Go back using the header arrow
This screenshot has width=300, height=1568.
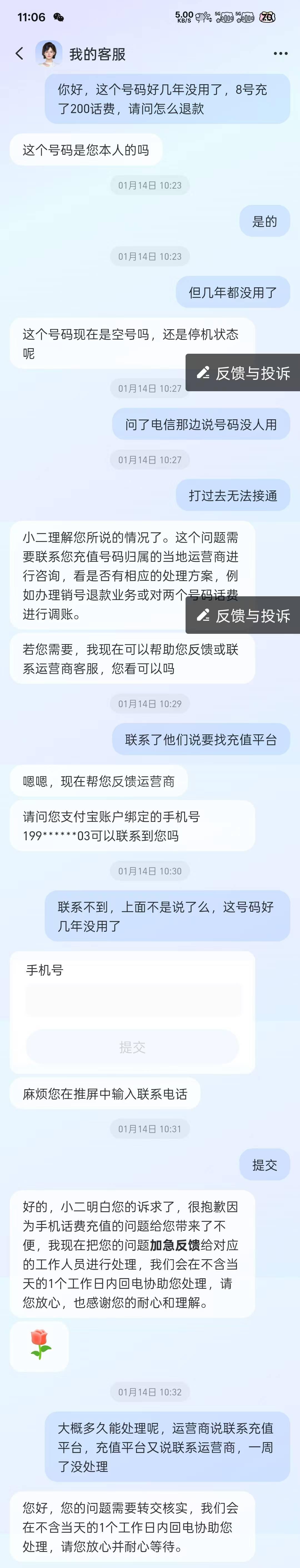(19, 54)
